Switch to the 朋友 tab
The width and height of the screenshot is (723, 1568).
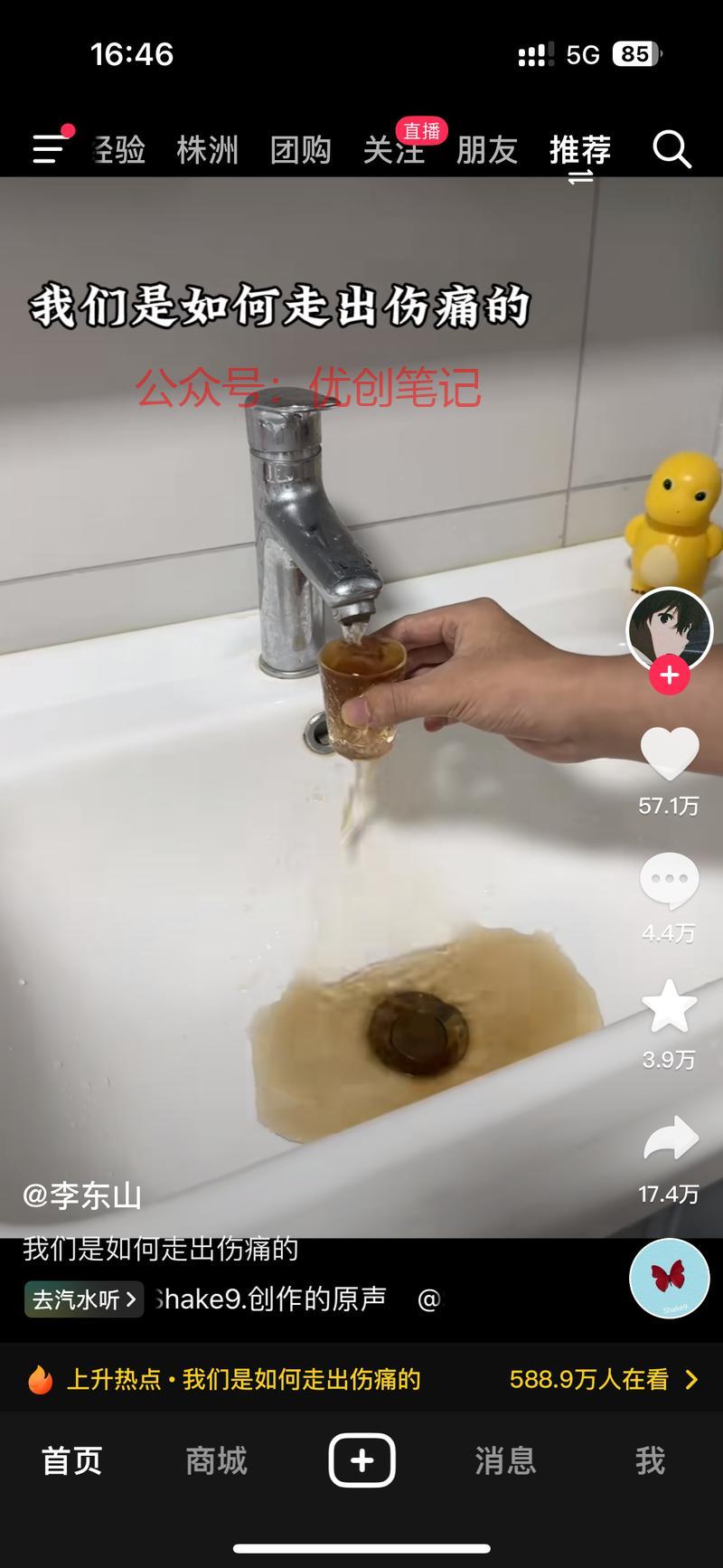point(487,150)
